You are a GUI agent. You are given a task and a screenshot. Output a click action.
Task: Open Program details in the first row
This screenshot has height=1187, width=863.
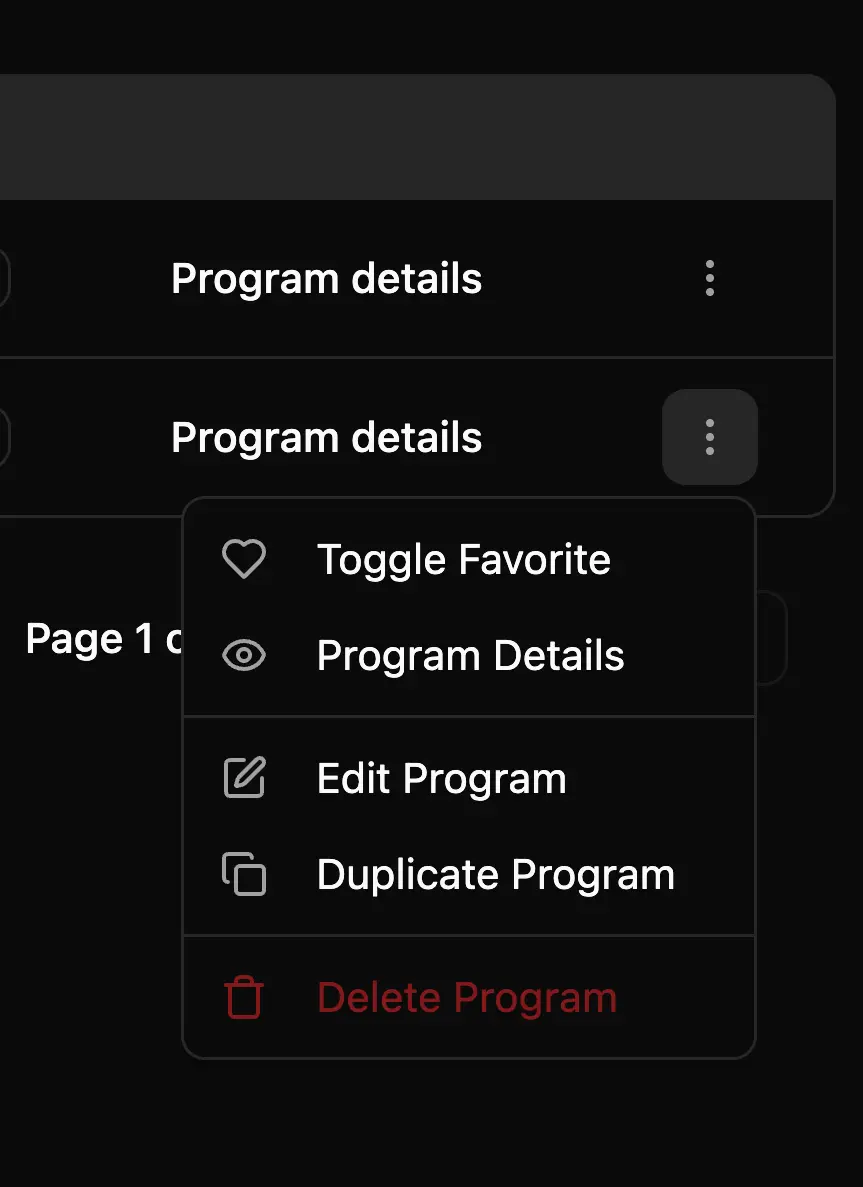(x=326, y=279)
